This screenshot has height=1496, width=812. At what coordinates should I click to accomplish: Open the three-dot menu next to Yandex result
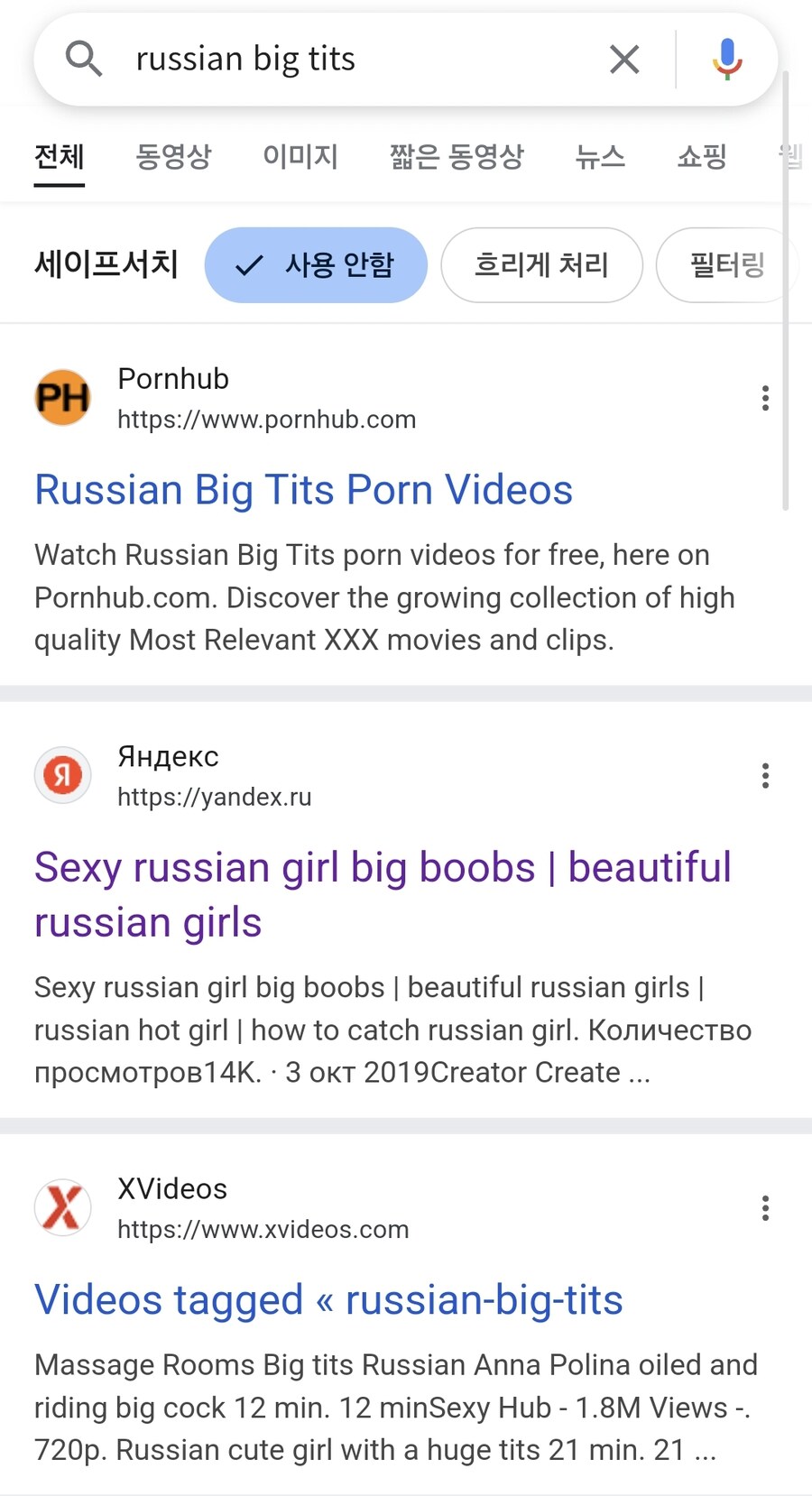764,775
